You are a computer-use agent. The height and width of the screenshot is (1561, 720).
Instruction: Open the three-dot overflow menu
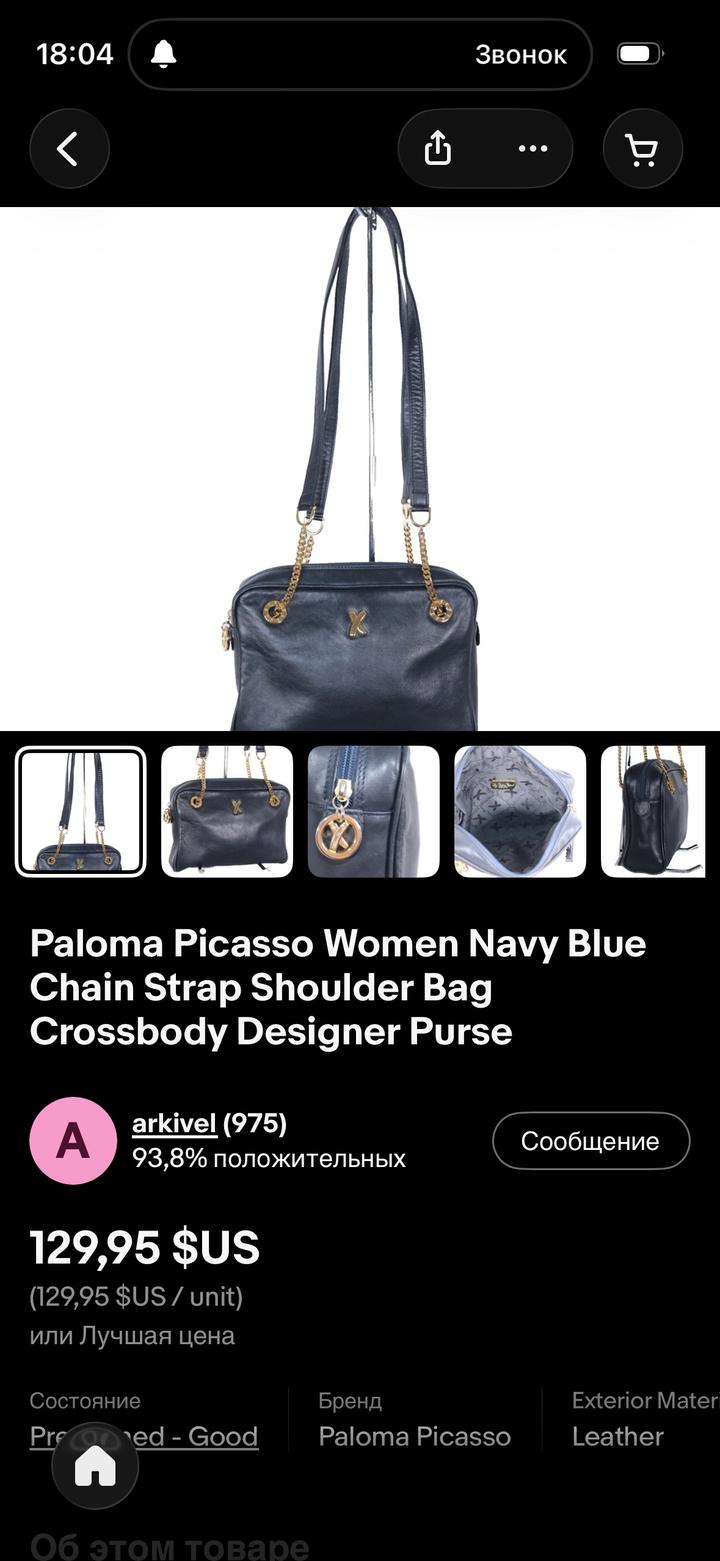(x=532, y=150)
